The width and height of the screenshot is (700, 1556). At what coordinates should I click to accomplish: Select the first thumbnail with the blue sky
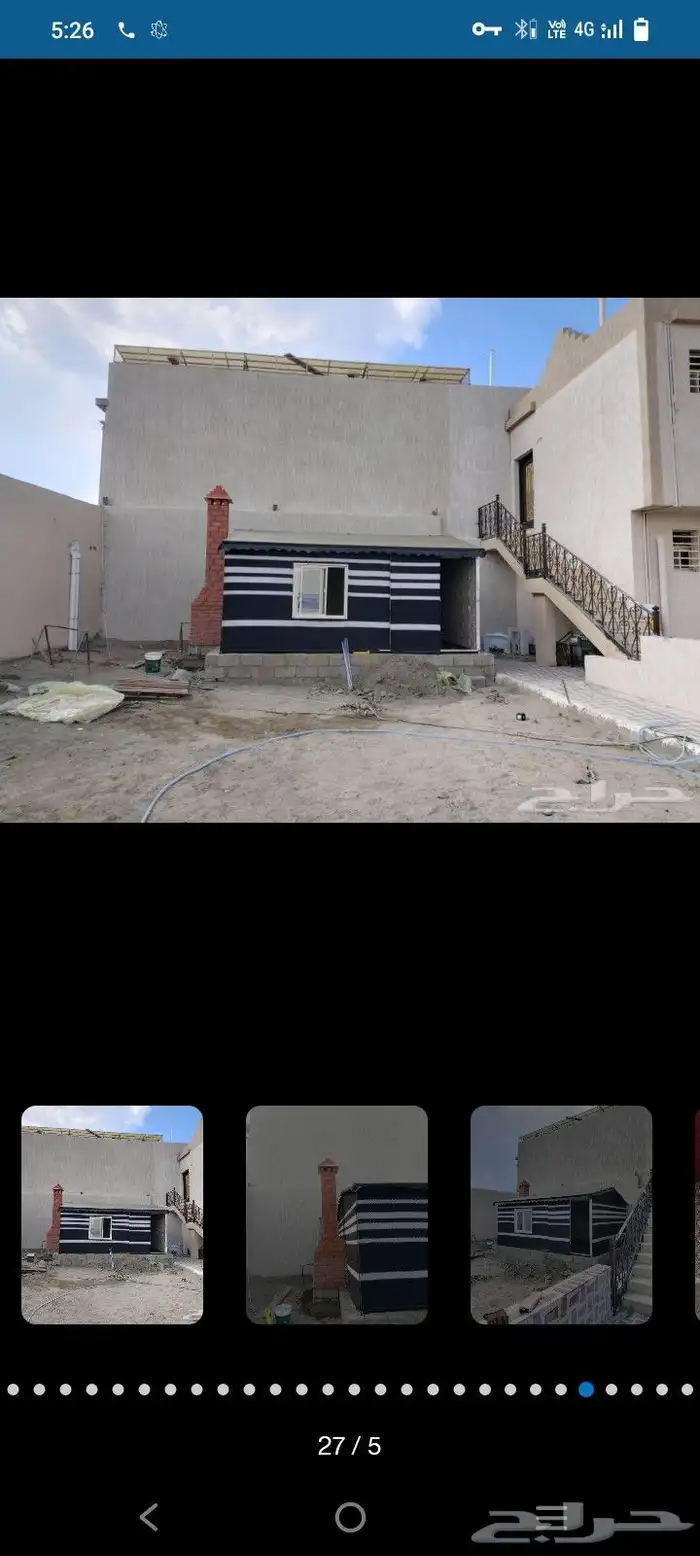[x=112, y=1214]
